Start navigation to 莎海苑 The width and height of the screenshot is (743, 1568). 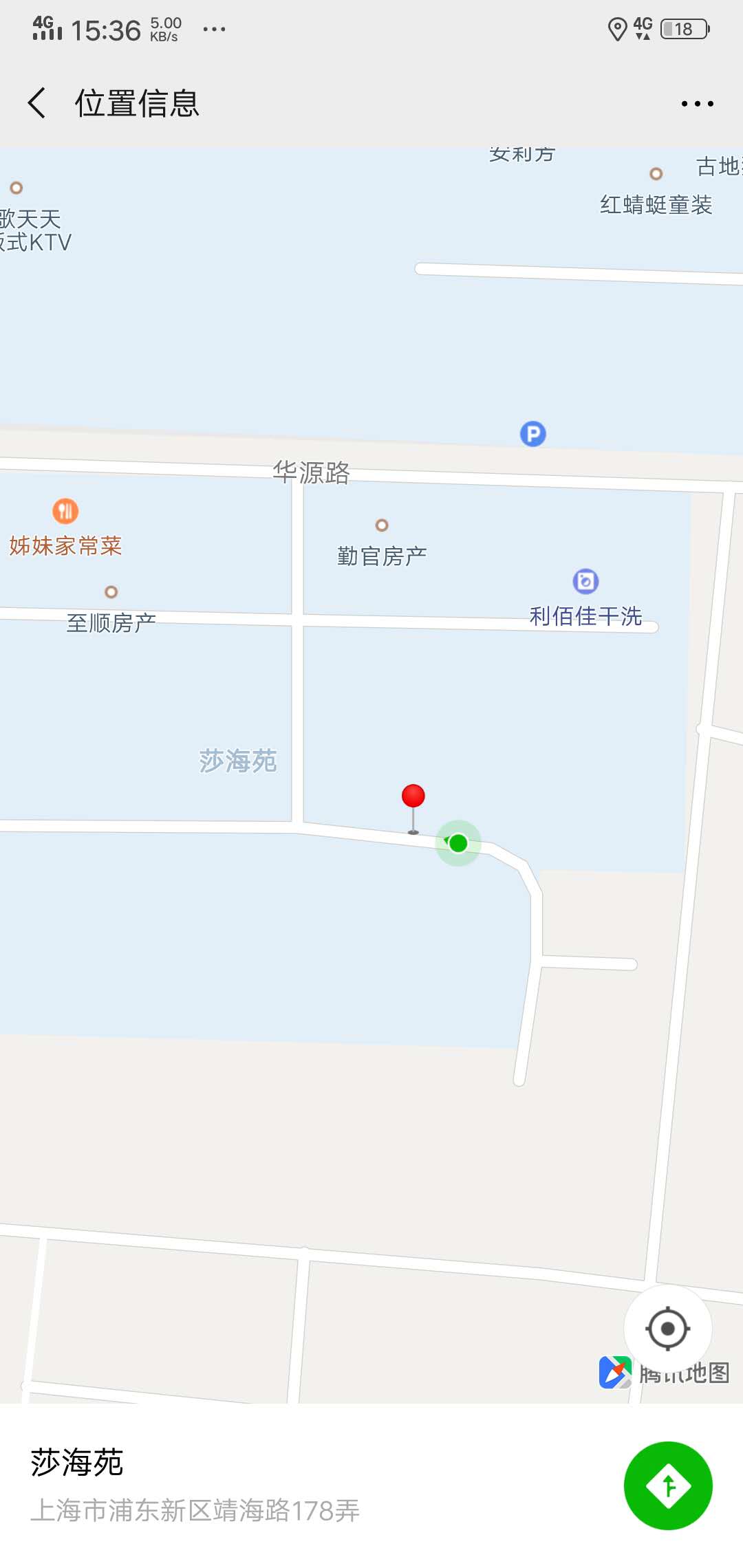667,1485
